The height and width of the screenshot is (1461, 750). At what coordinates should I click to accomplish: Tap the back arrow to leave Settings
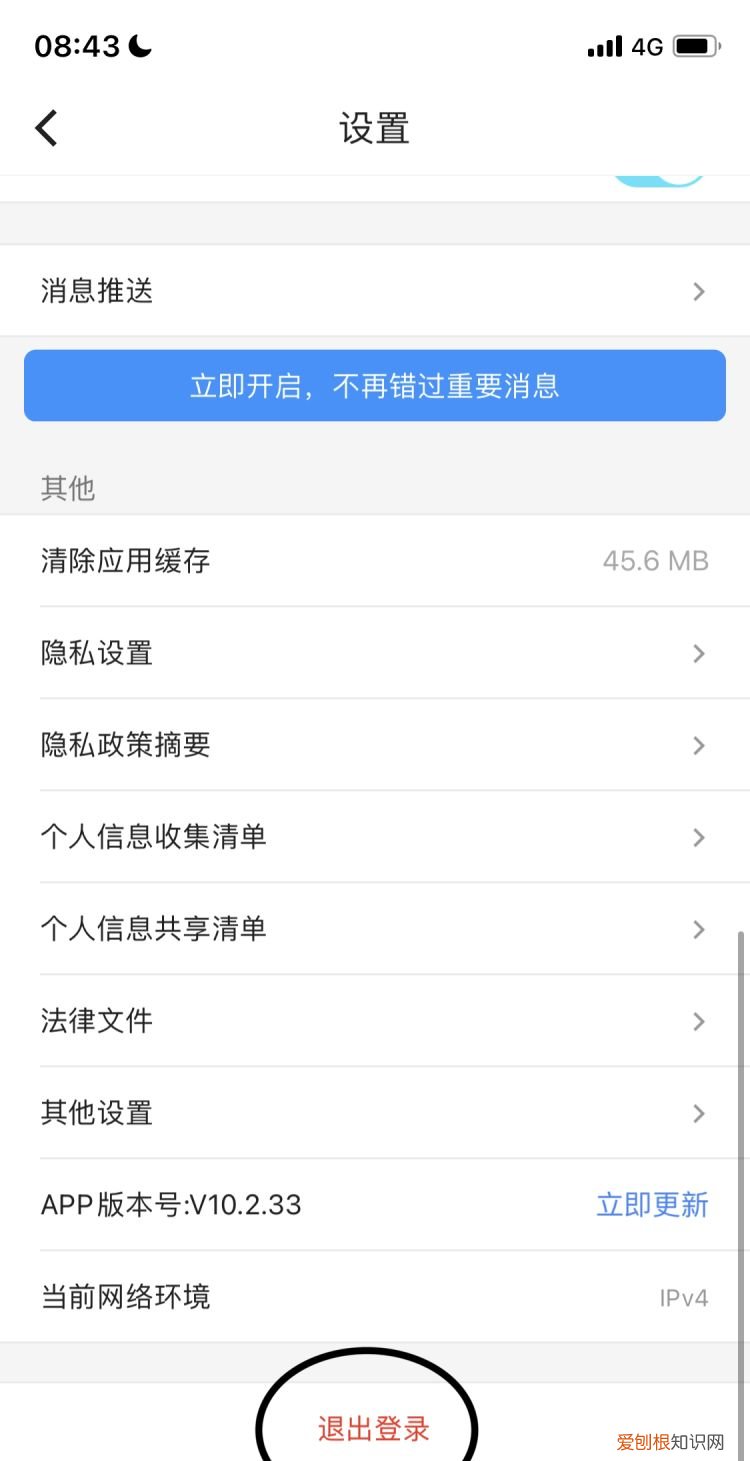(x=44, y=127)
